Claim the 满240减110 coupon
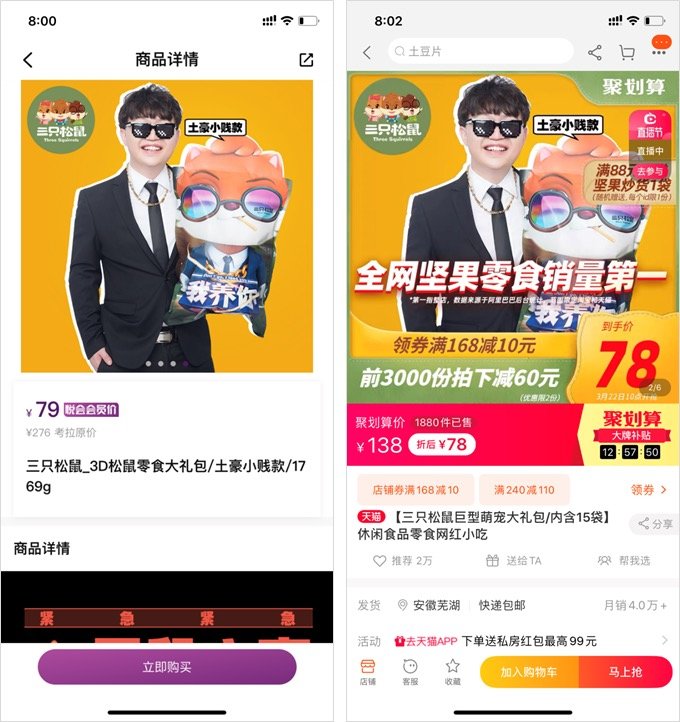Viewport: 680px width, 722px height. click(x=525, y=490)
